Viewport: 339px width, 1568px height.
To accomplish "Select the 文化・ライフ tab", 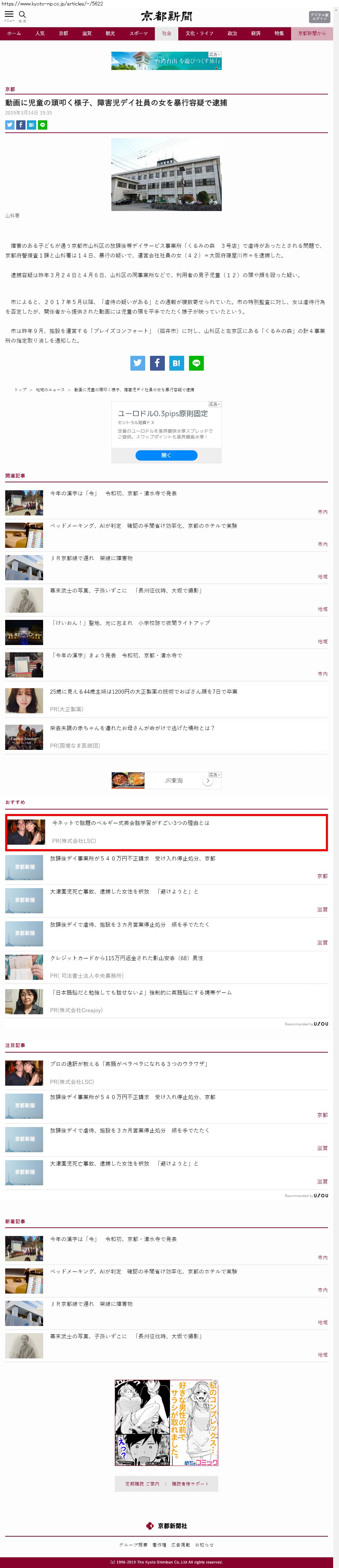I will pos(199,33).
